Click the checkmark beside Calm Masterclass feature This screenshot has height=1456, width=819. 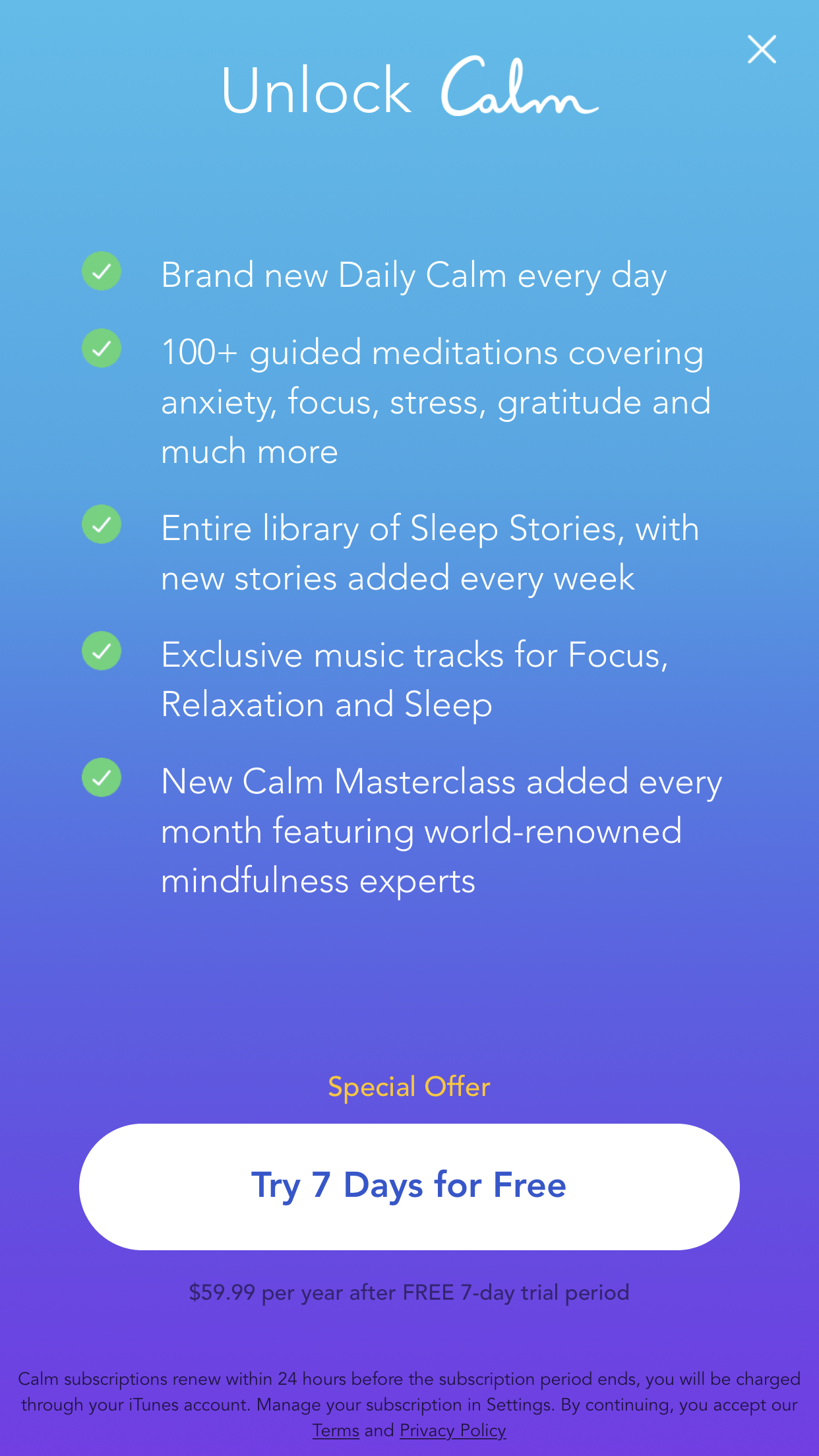102,779
